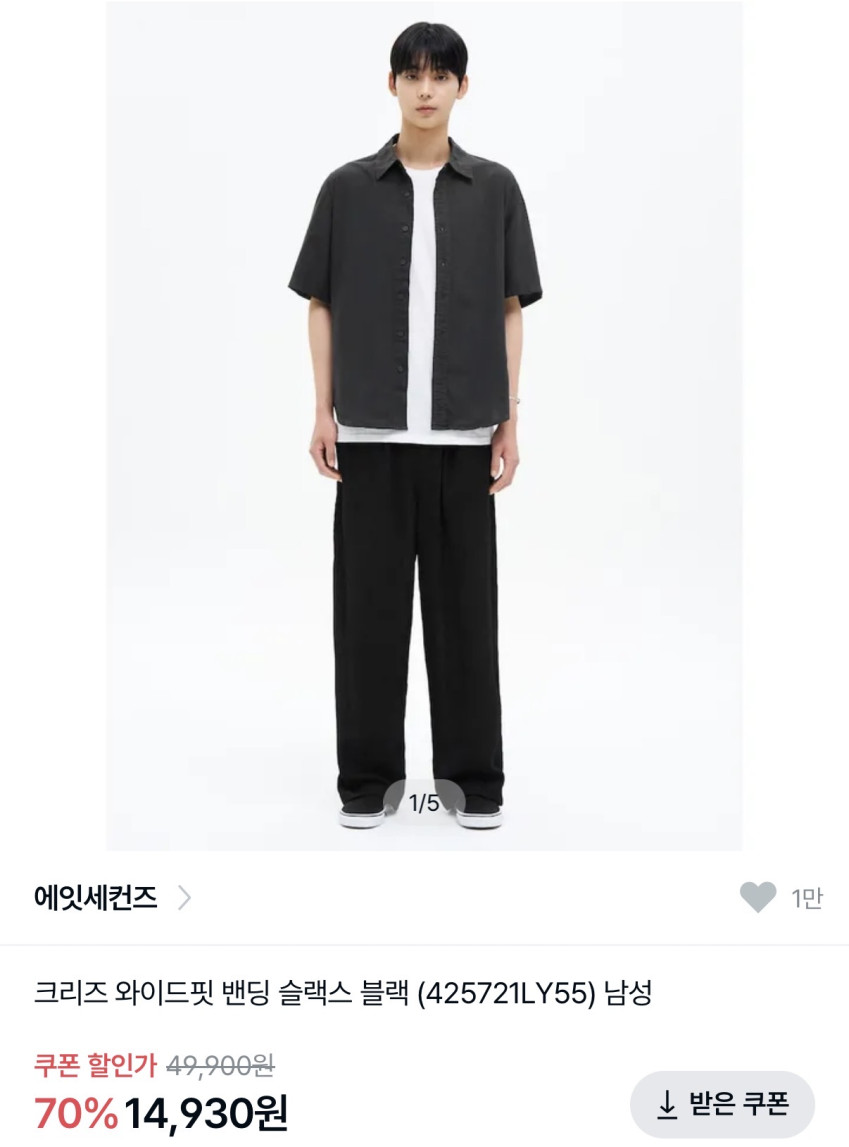
Task: Tap the 받은 쿠폰 button
Action: coord(722,1104)
